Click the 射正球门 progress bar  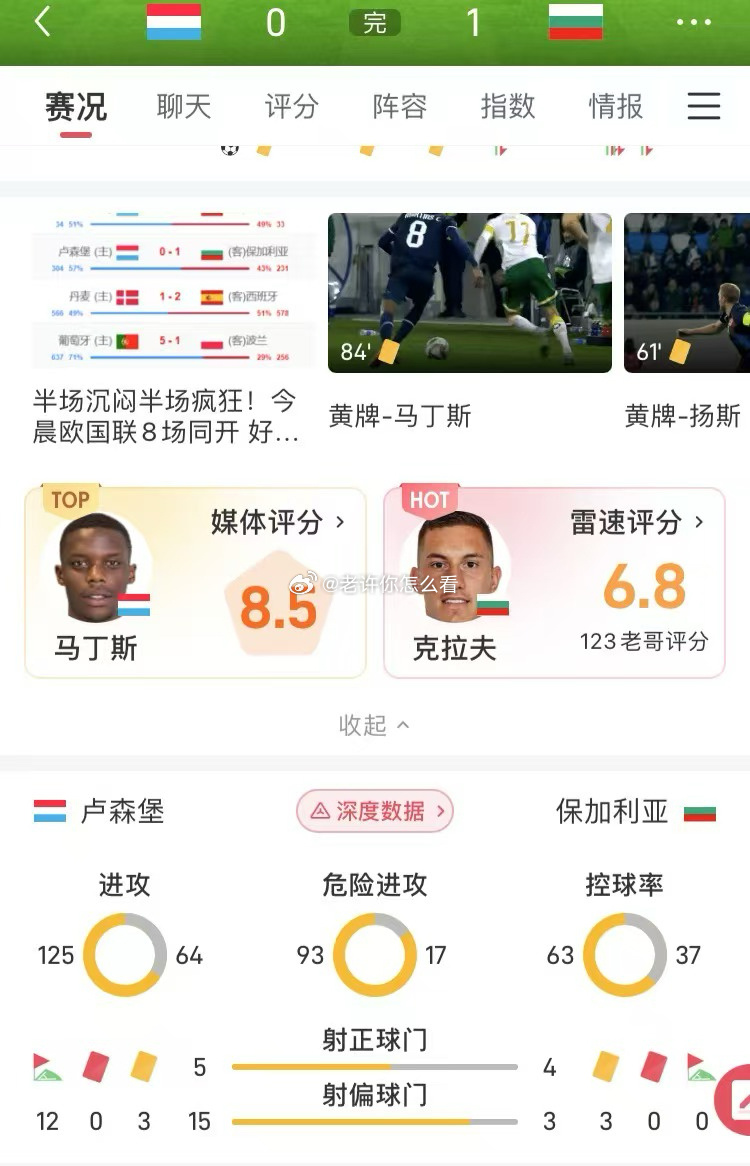[x=374, y=1067]
